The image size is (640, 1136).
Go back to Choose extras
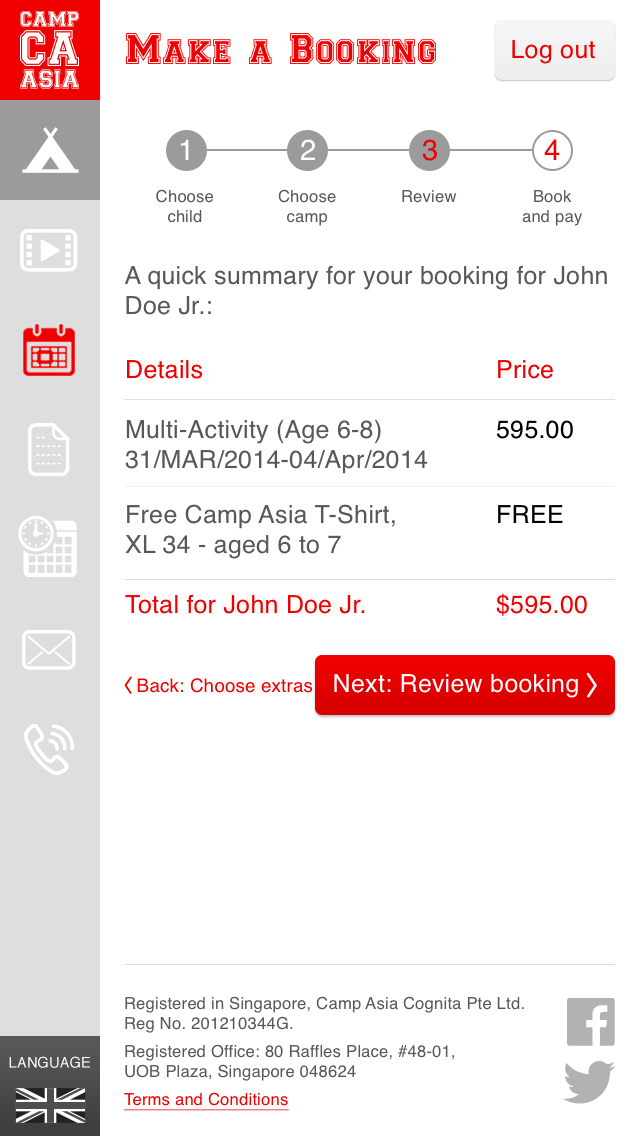click(218, 685)
